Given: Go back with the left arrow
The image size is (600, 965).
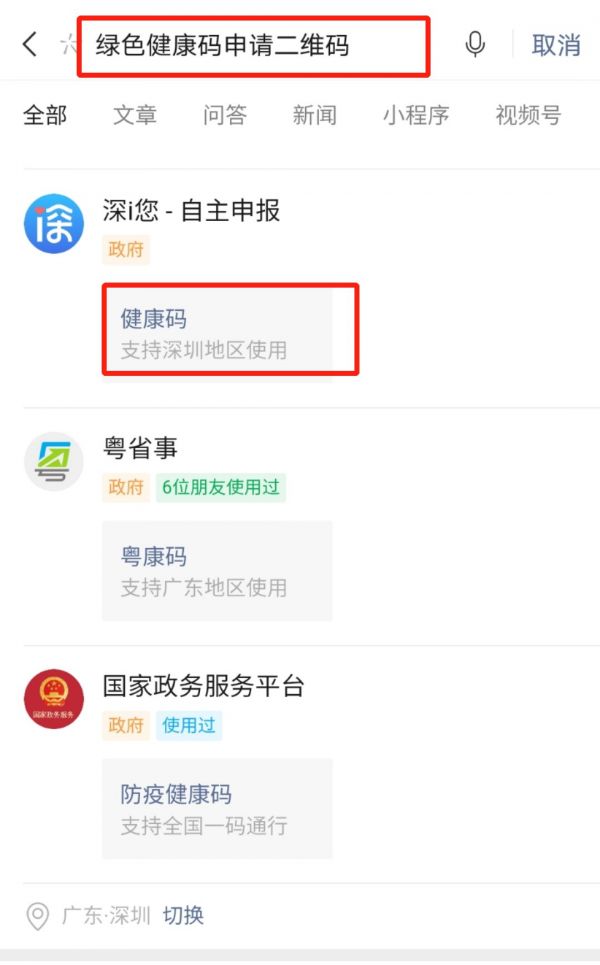Looking at the screenshot, I should (30, 45).
